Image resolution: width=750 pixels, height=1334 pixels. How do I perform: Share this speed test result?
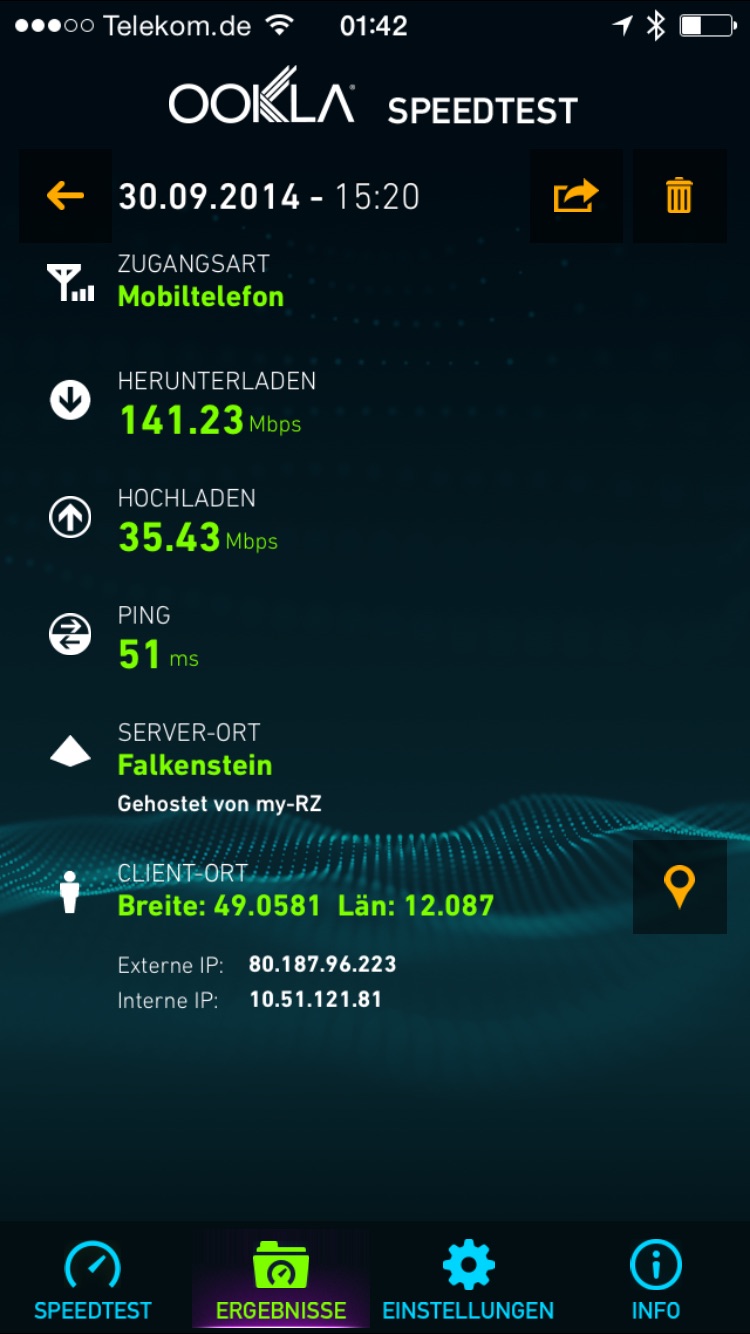pos(576,196)
